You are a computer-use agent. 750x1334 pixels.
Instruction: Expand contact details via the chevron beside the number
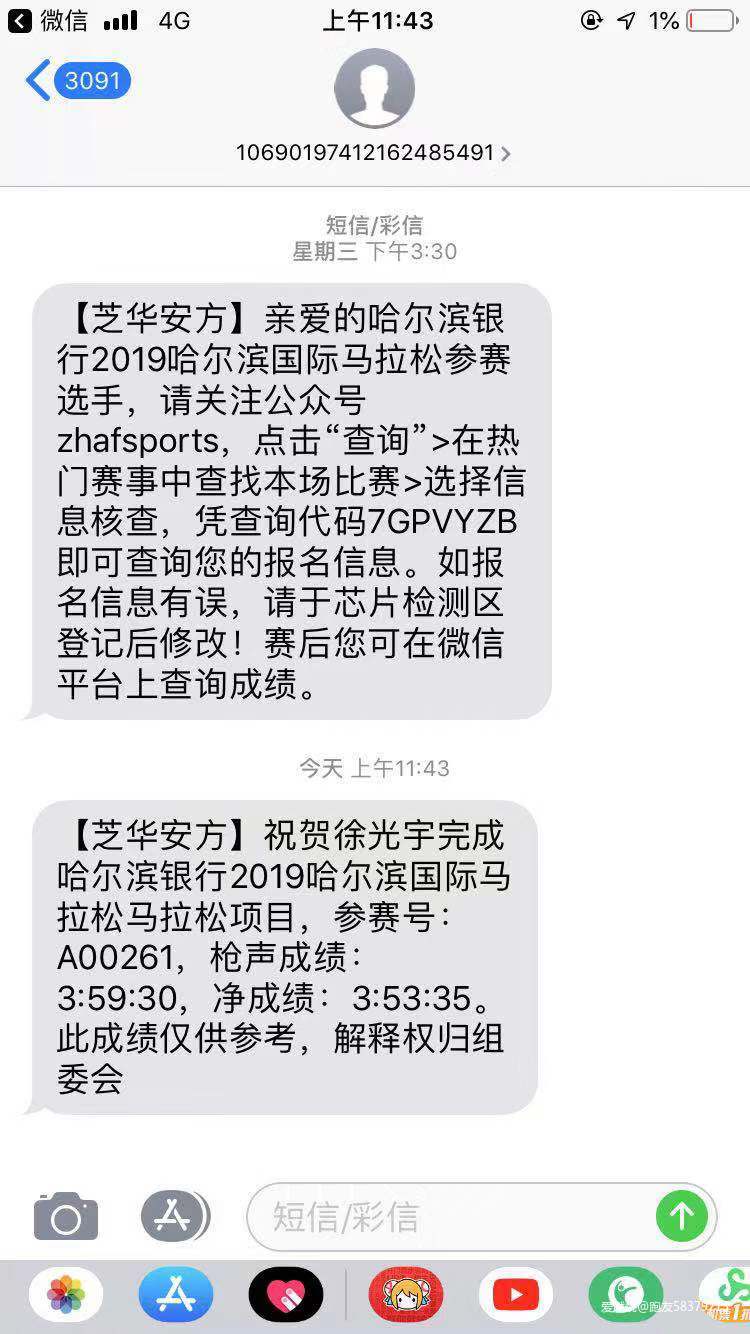[x=506, y=155]
